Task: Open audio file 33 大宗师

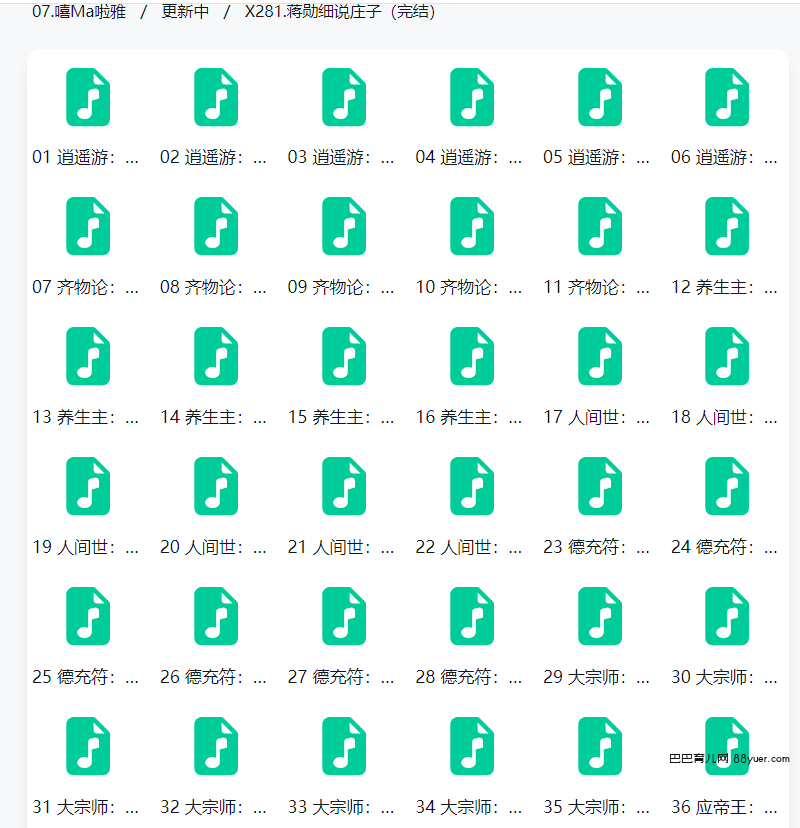Action: (344, 746)
